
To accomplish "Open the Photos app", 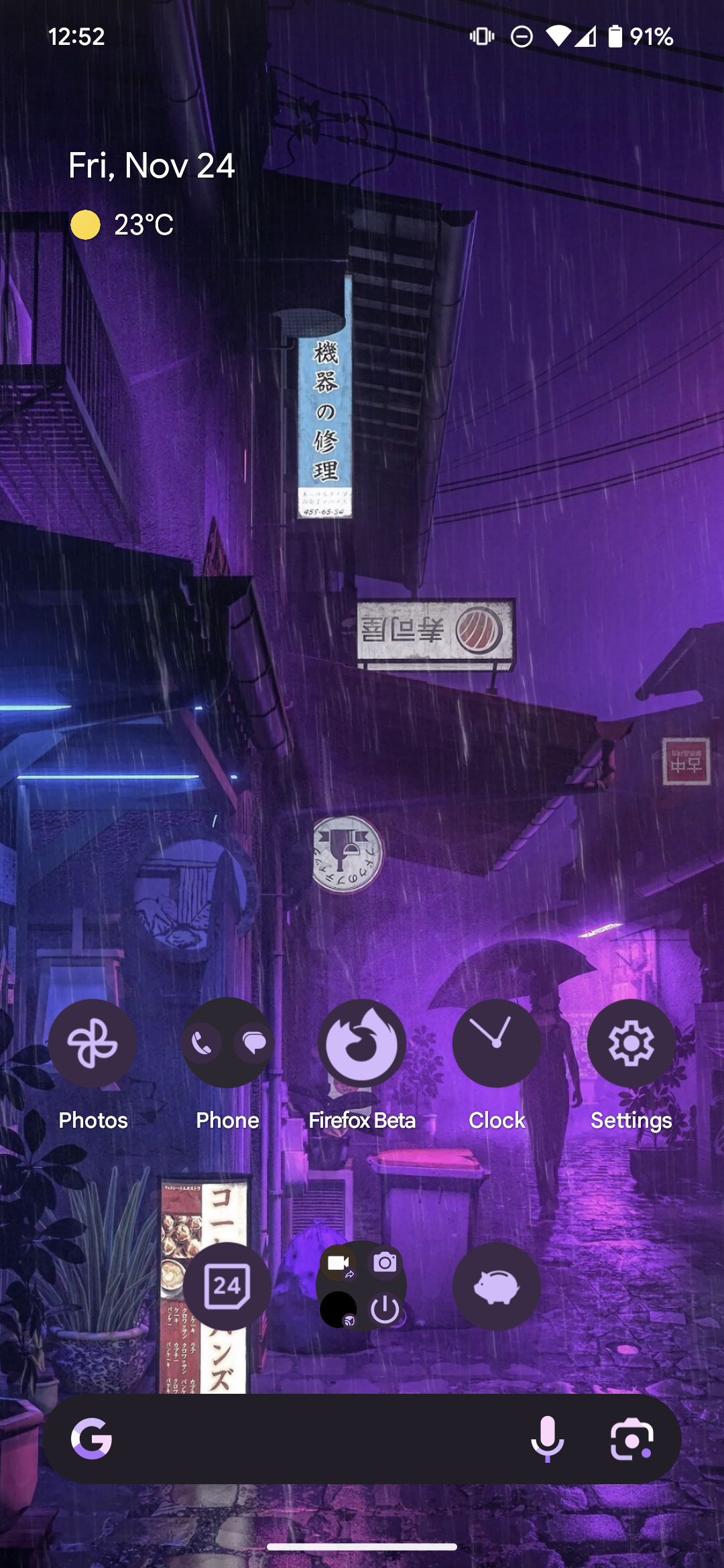I will pos(93,1043).
